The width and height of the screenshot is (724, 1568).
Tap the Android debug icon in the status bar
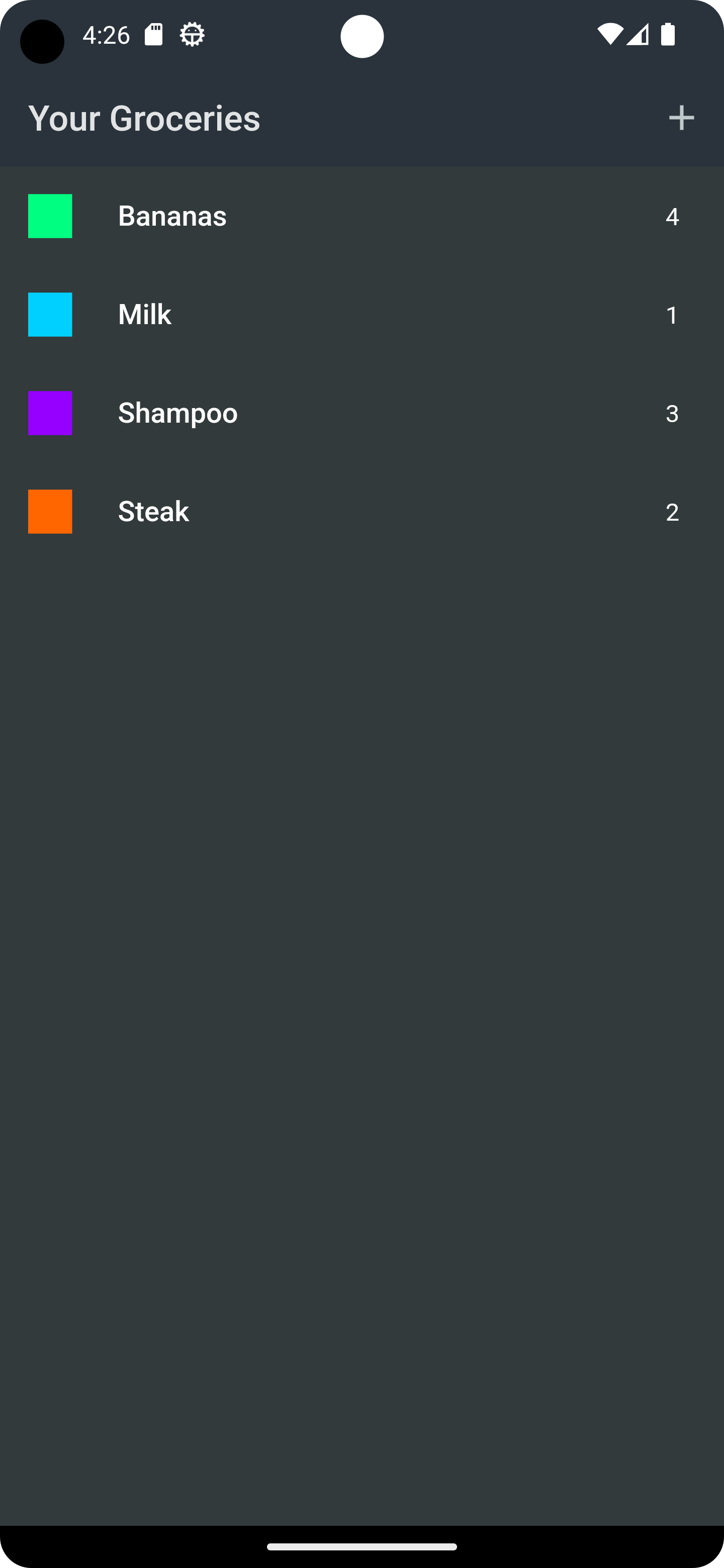click(x=191, y=34)
